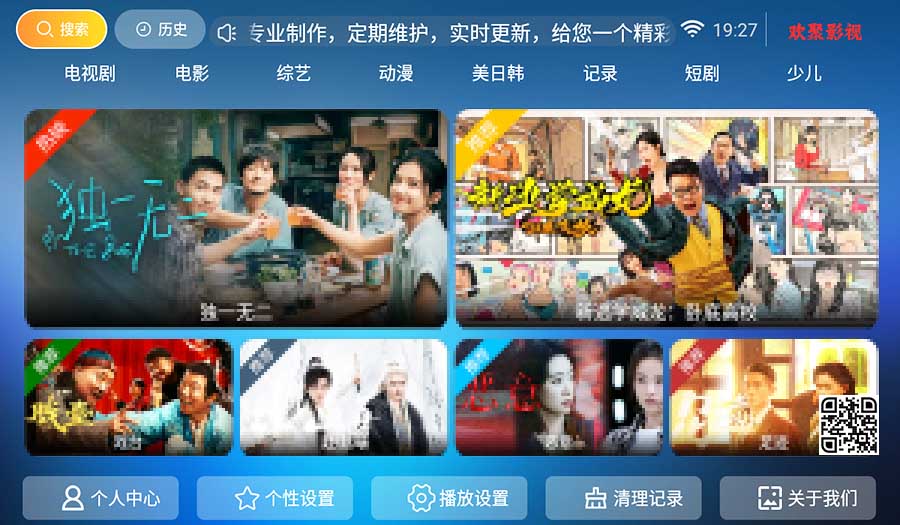Open 个性设置 personalization settings
900x525 pixels.
[x=275, y=498]
